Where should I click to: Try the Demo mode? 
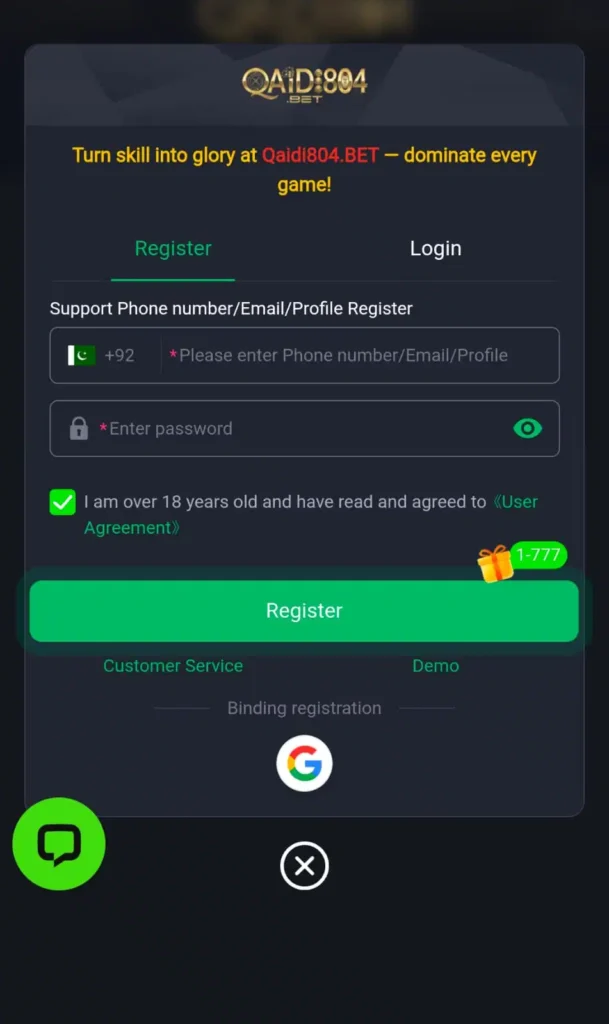click(x=435, y=665)
